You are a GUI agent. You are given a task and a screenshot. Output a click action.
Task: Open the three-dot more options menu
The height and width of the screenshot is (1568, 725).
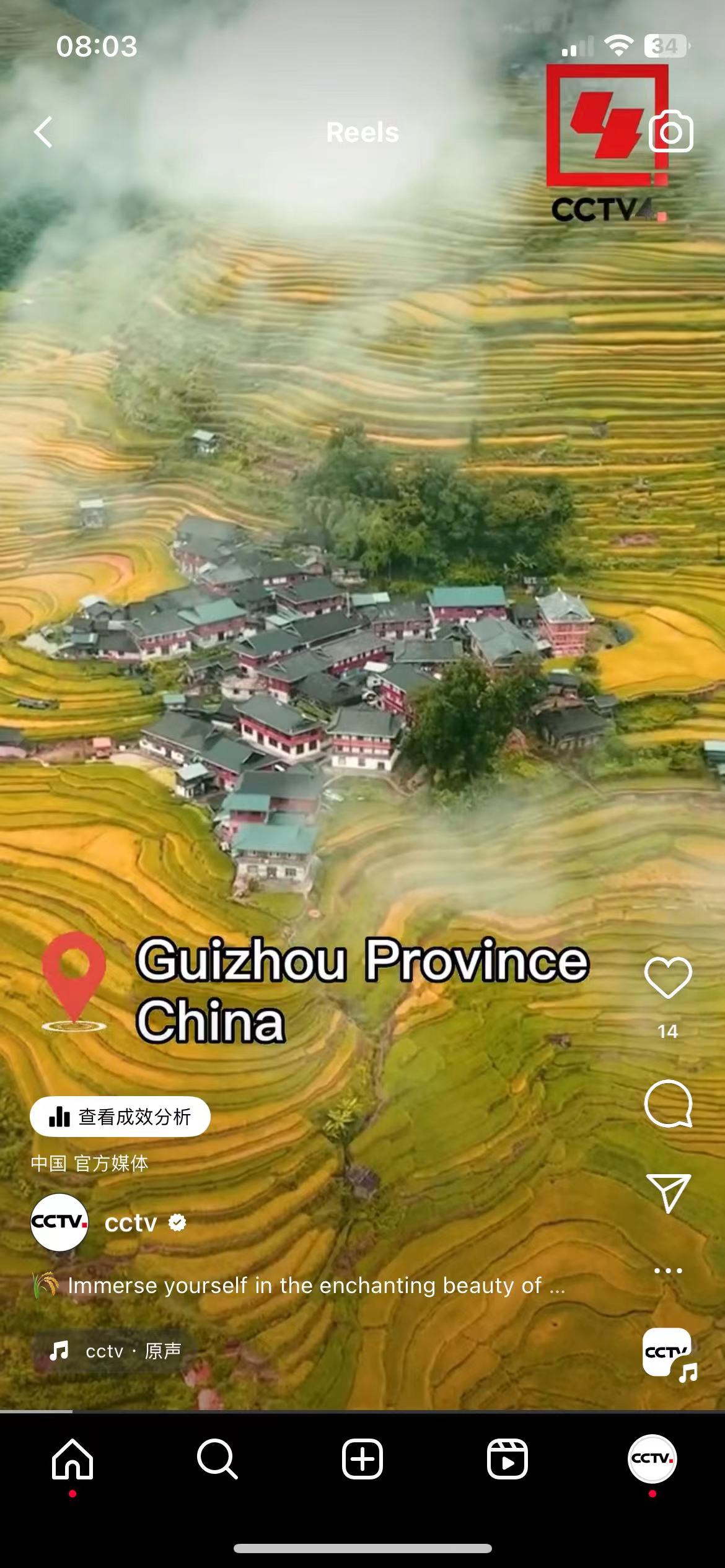[x=668, y=1271]
